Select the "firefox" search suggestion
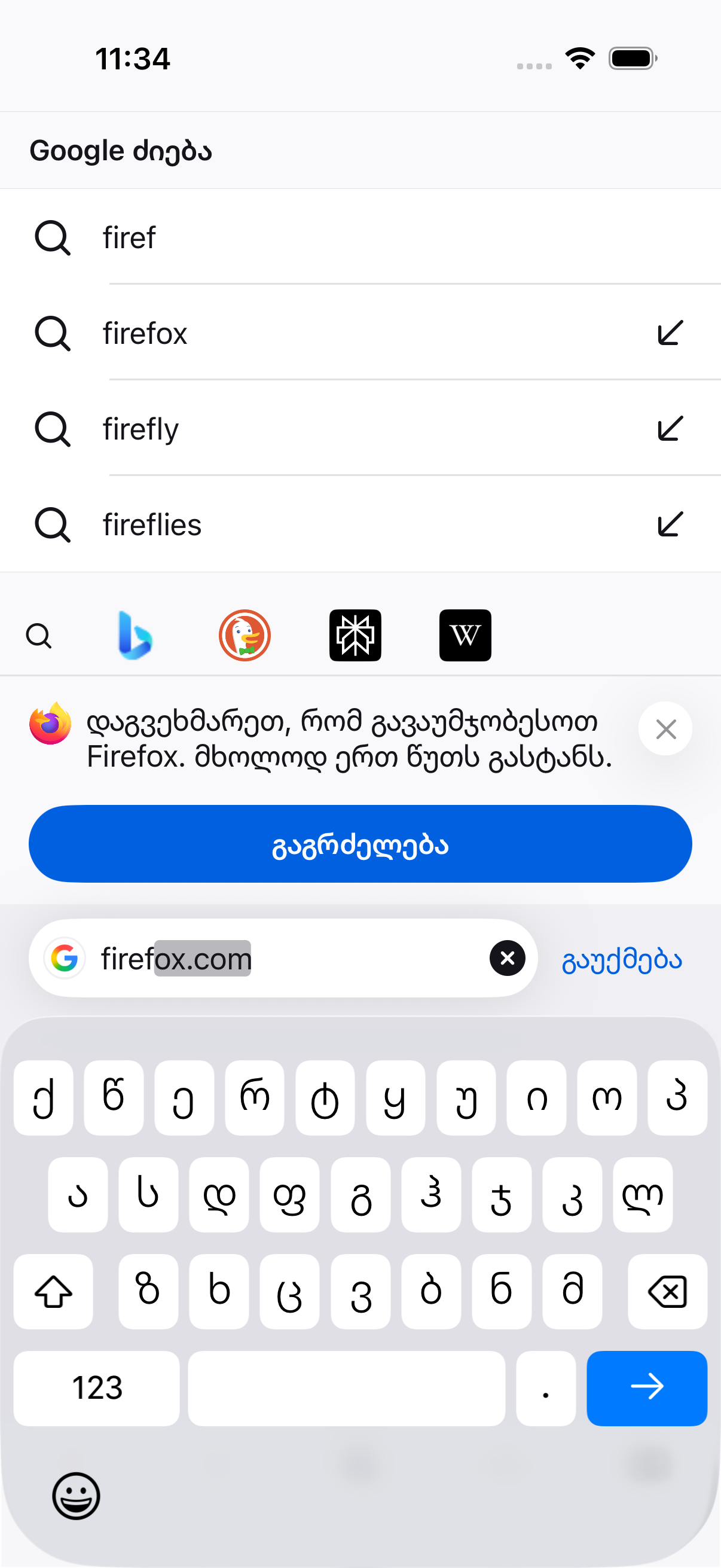The image size is (721, 1568). tap(360, 333)
